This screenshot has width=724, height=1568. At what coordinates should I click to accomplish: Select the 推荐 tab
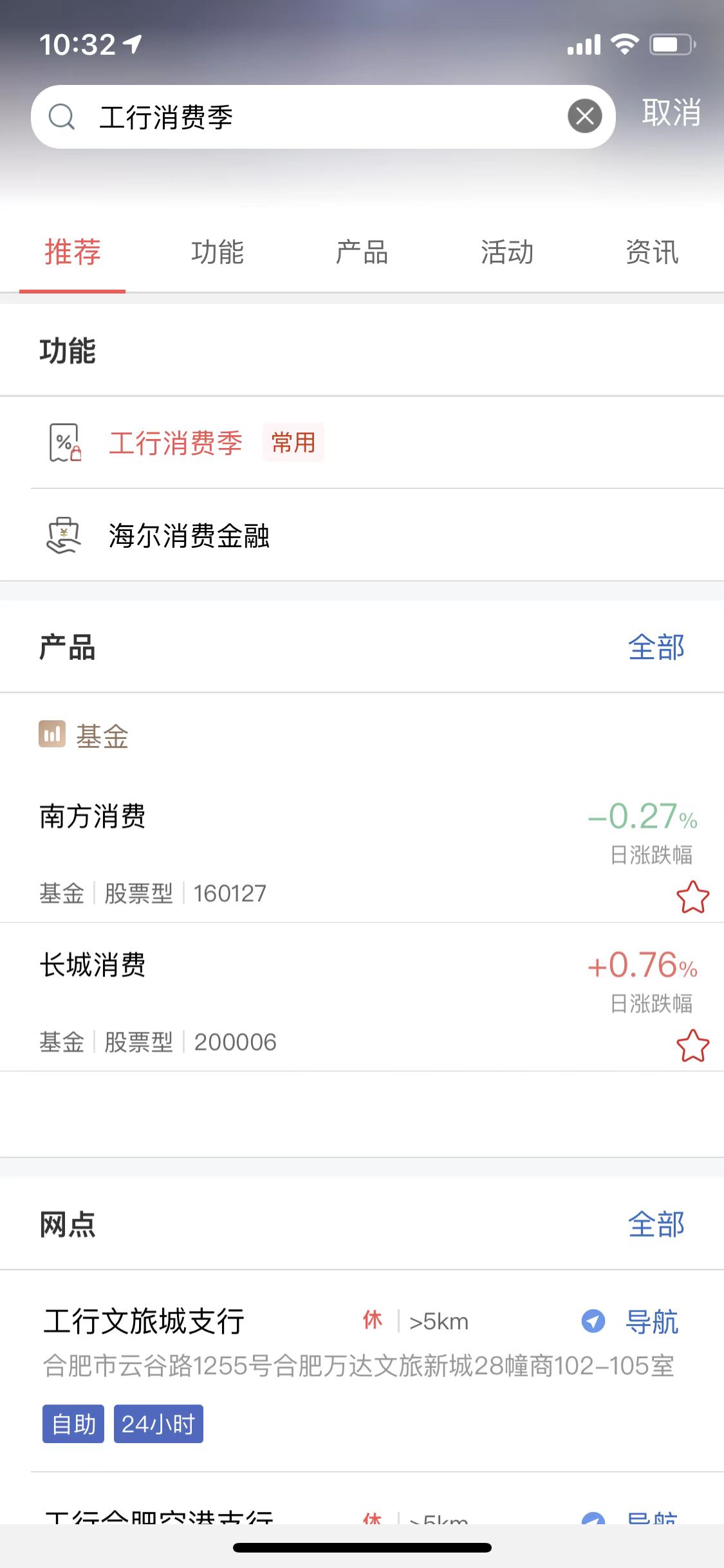73,252
